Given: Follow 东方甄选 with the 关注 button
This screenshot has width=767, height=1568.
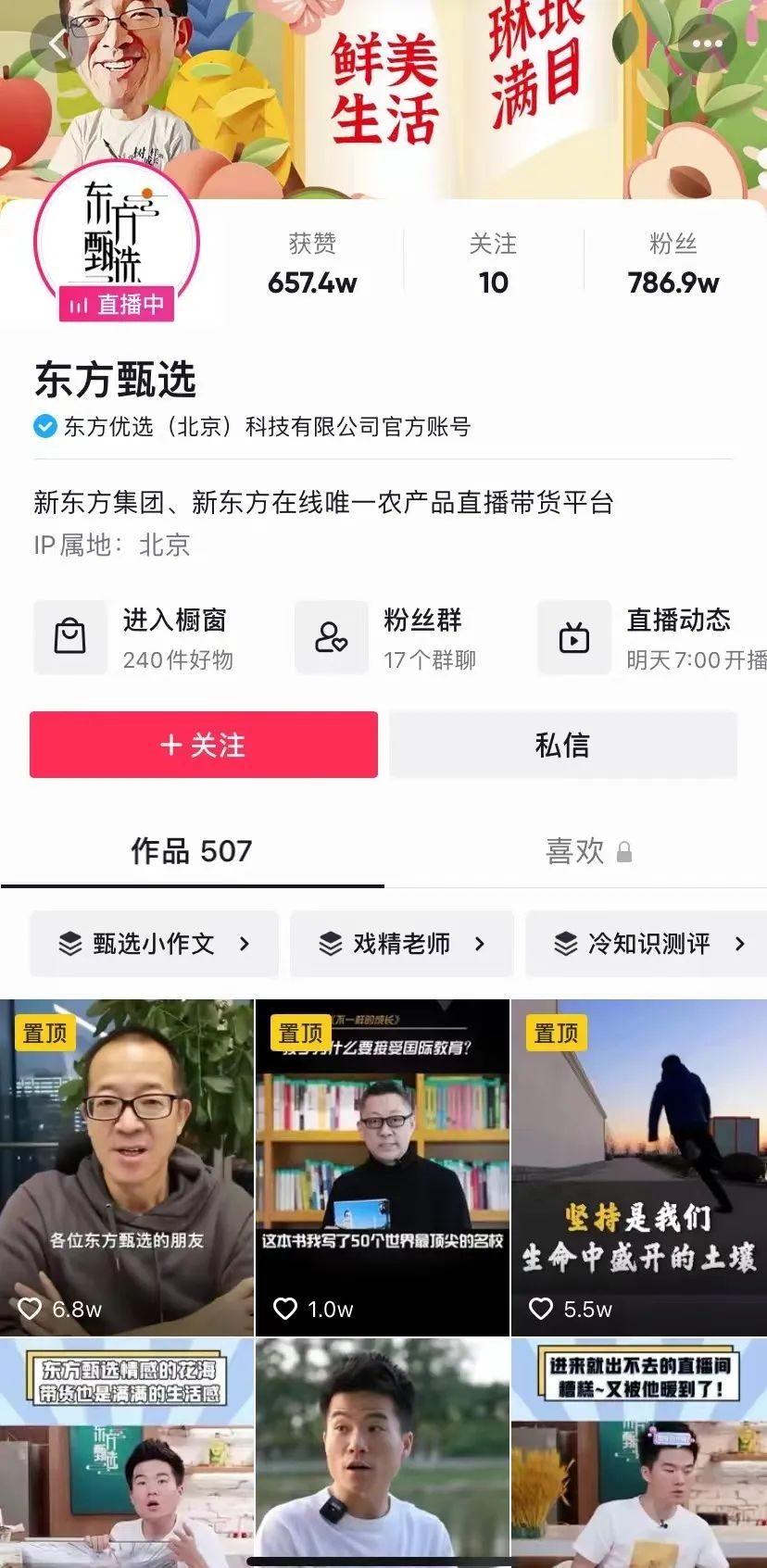Looking at the screenshot, I should (204, 745).
